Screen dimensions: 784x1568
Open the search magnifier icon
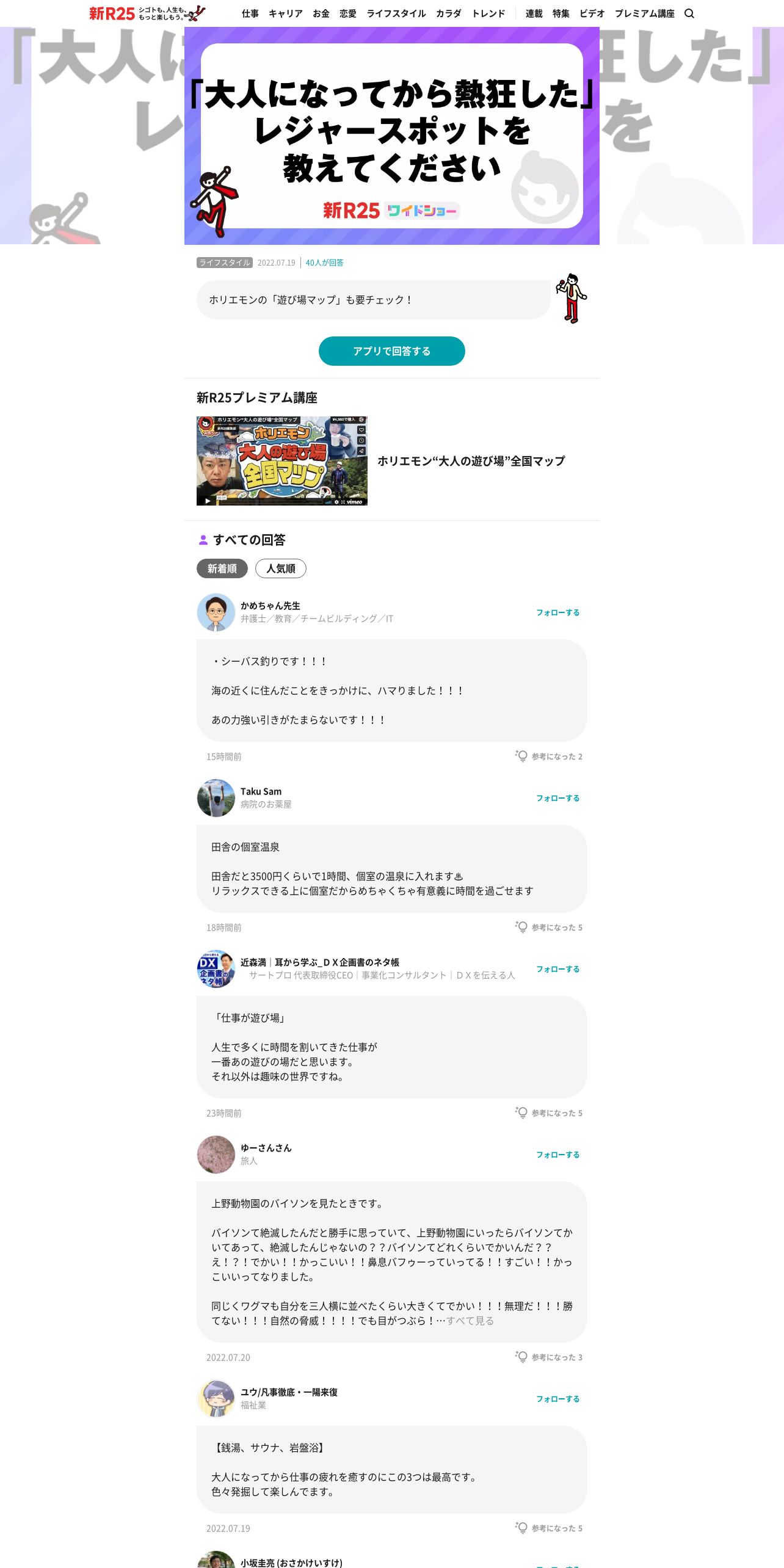coord(689,13)
